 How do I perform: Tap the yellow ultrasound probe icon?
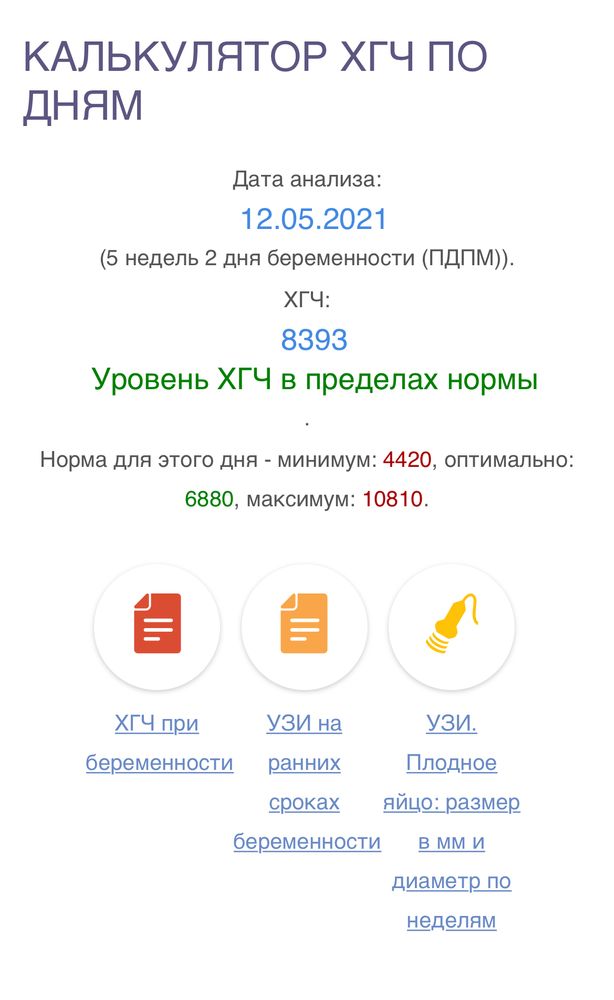pos(452,626)
